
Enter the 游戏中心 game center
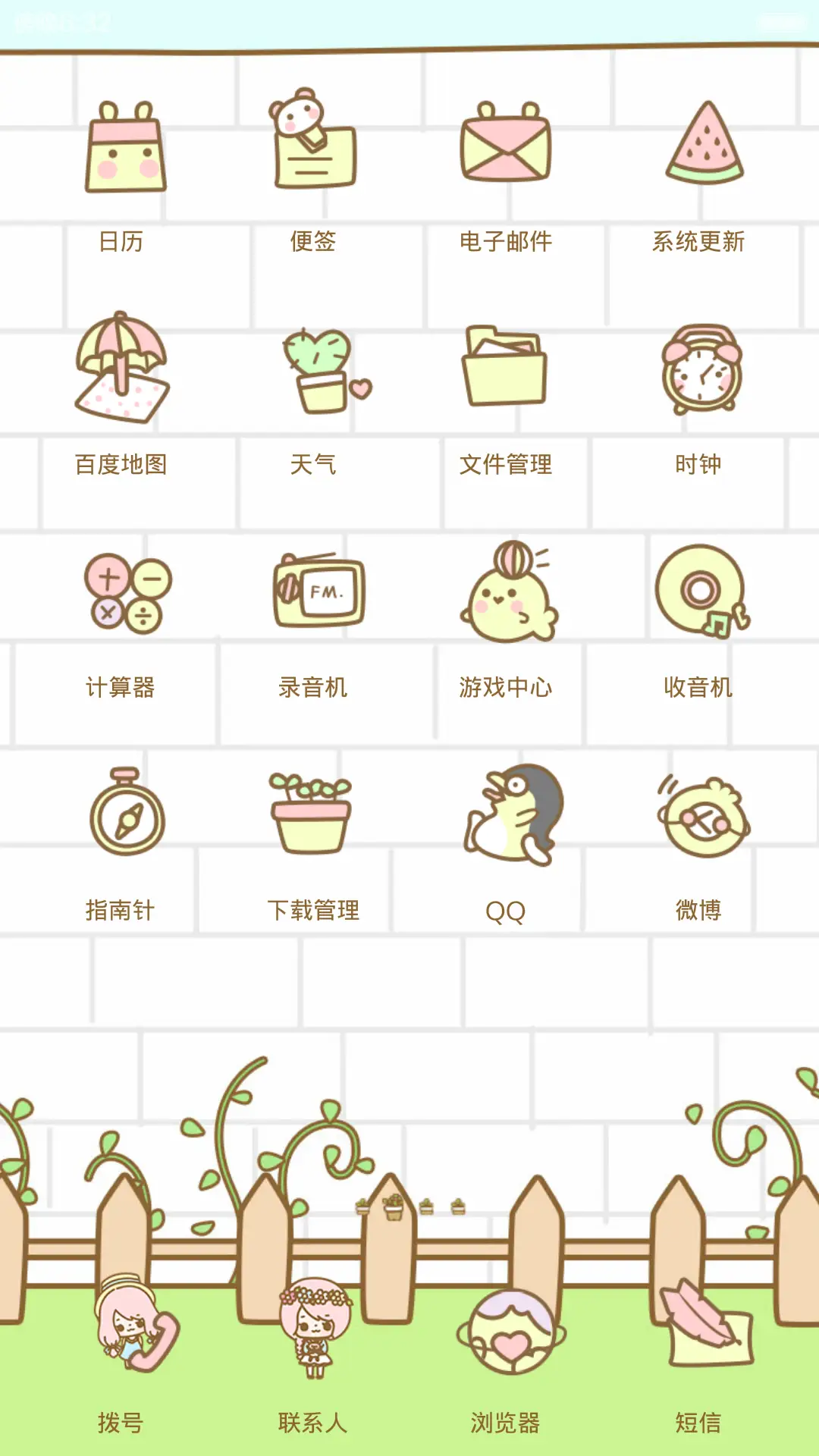507,591
